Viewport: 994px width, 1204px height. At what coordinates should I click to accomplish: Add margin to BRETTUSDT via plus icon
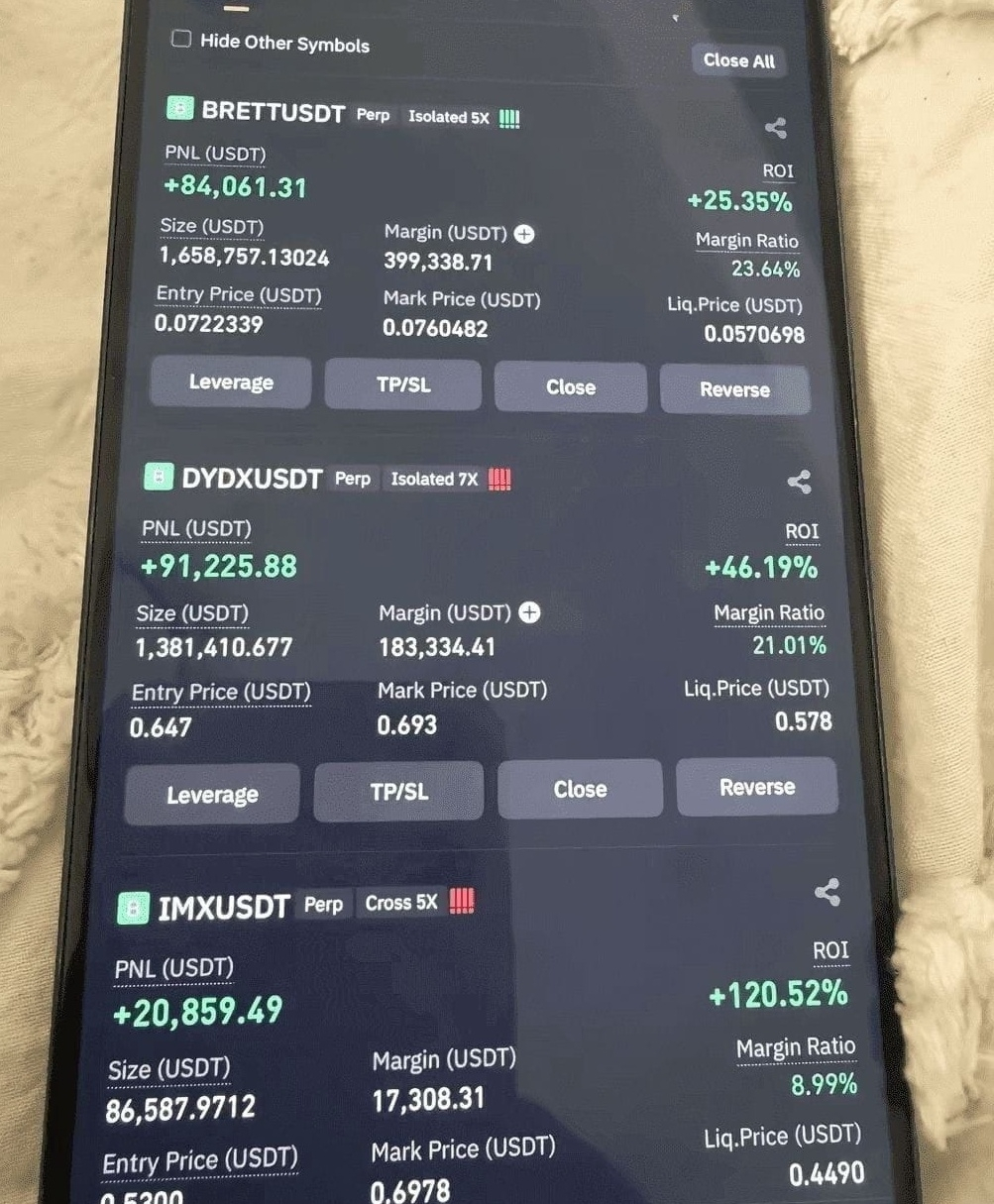[525, 235]
